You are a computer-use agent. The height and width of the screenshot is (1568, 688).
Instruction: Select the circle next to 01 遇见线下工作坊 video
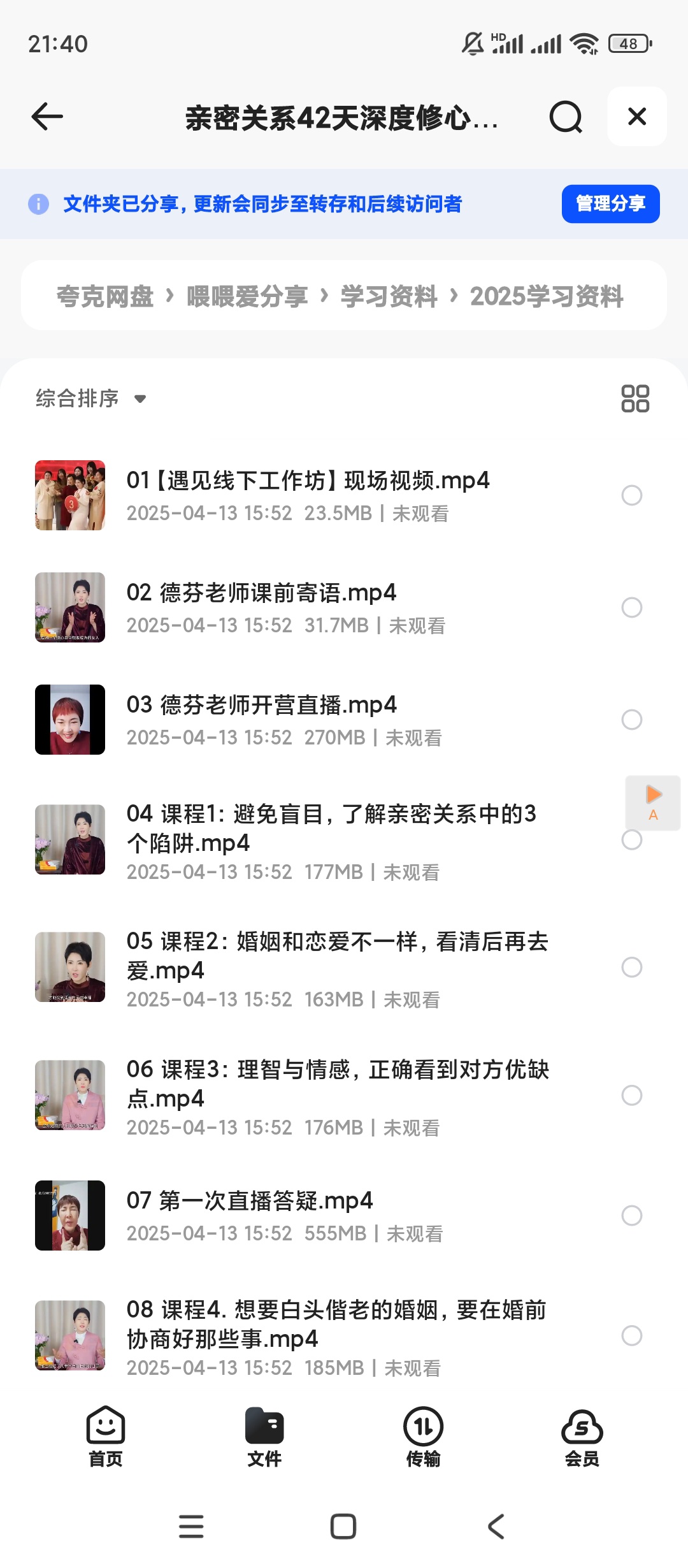pos(632,495)
